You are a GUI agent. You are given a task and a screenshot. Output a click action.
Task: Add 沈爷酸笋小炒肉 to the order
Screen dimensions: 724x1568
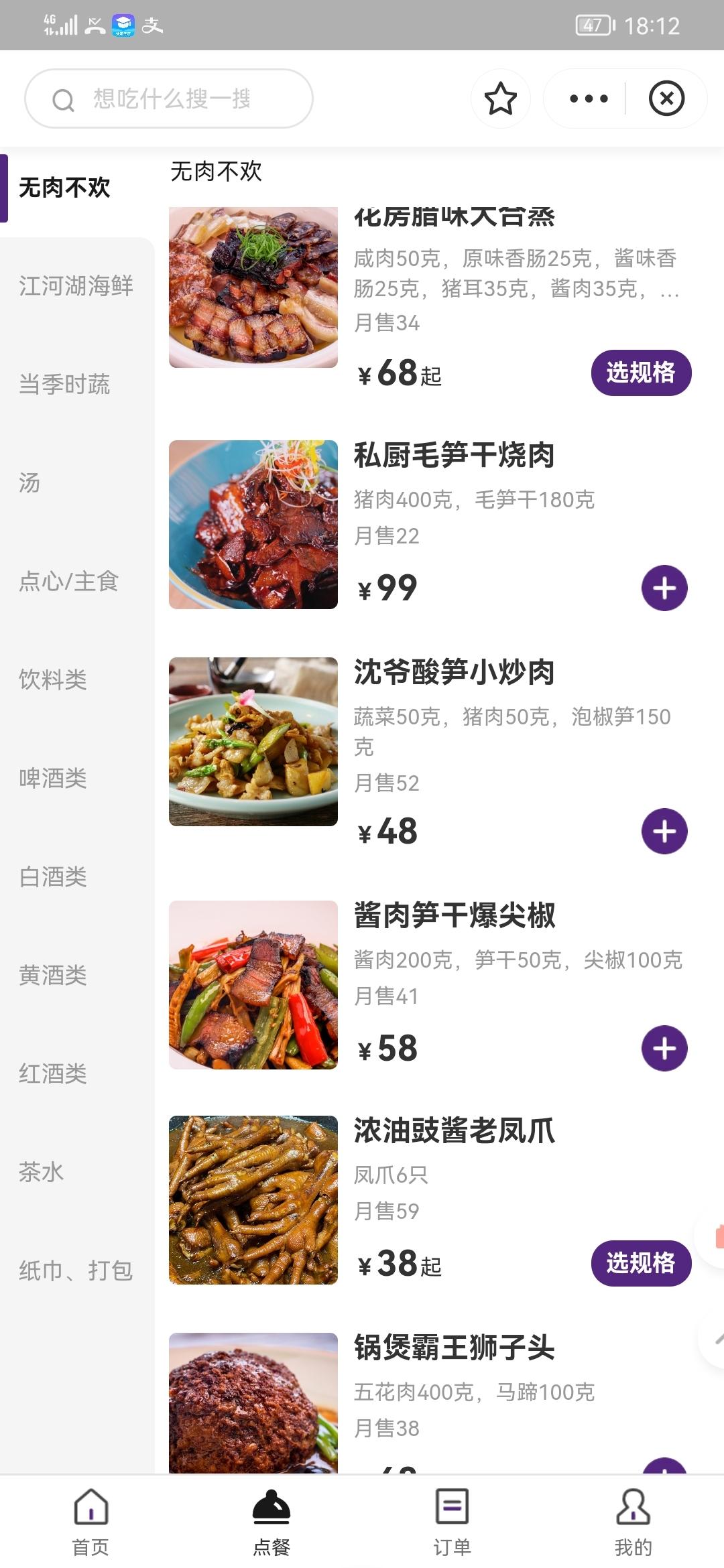click(x=664, y=832)
